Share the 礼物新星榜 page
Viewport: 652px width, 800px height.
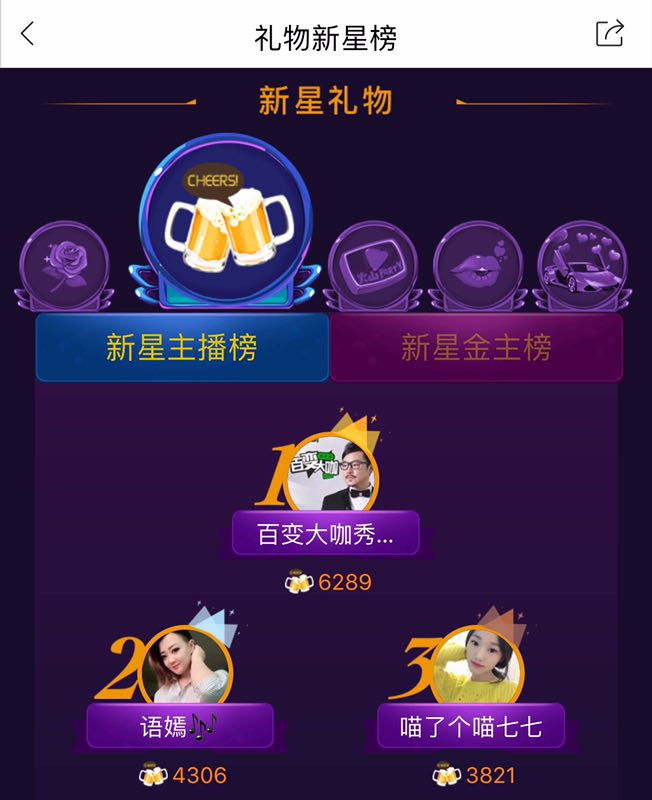coord(610,33)
